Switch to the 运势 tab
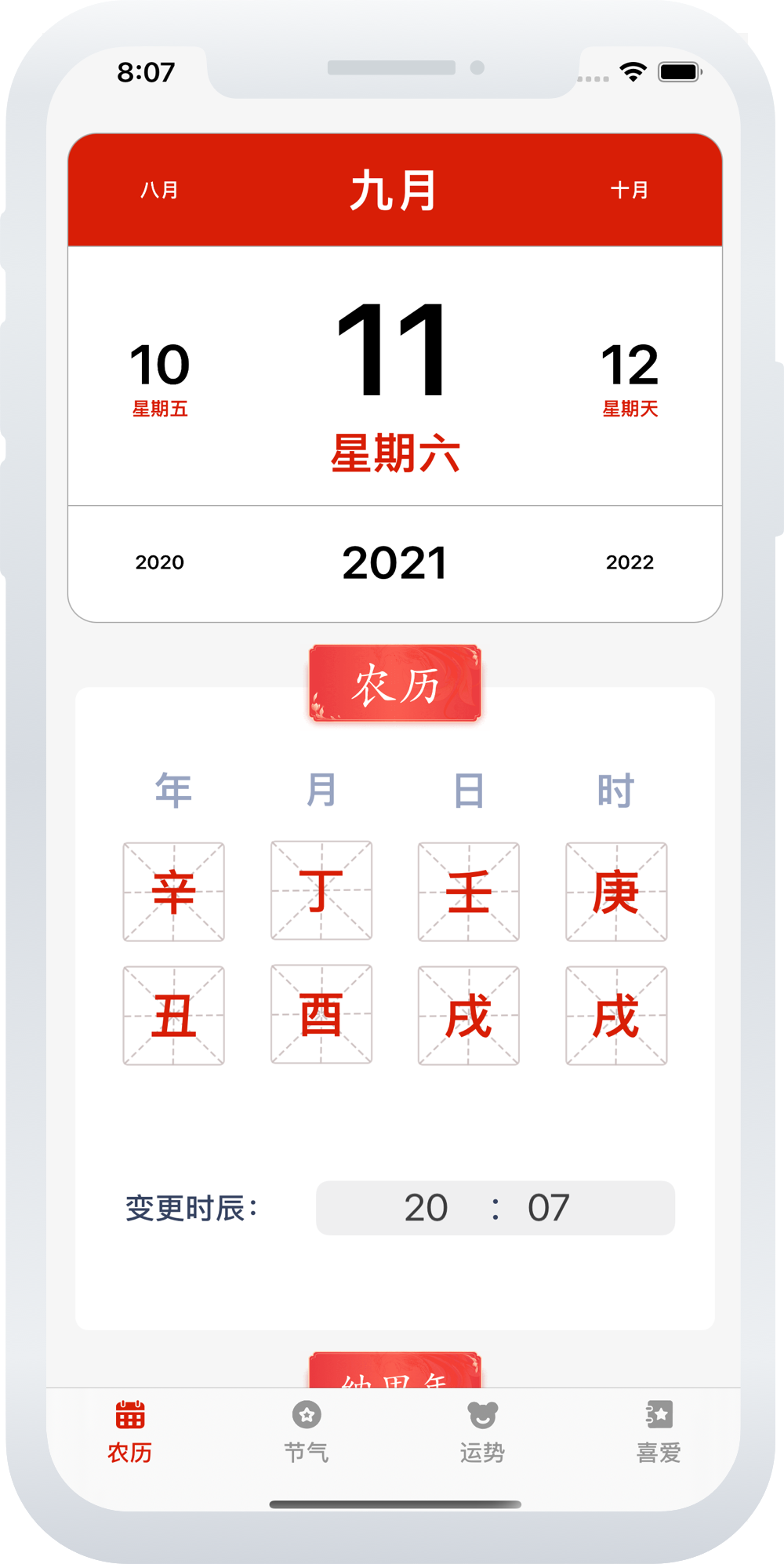The image size is (784, 1564). click(x=482, y=1432)
